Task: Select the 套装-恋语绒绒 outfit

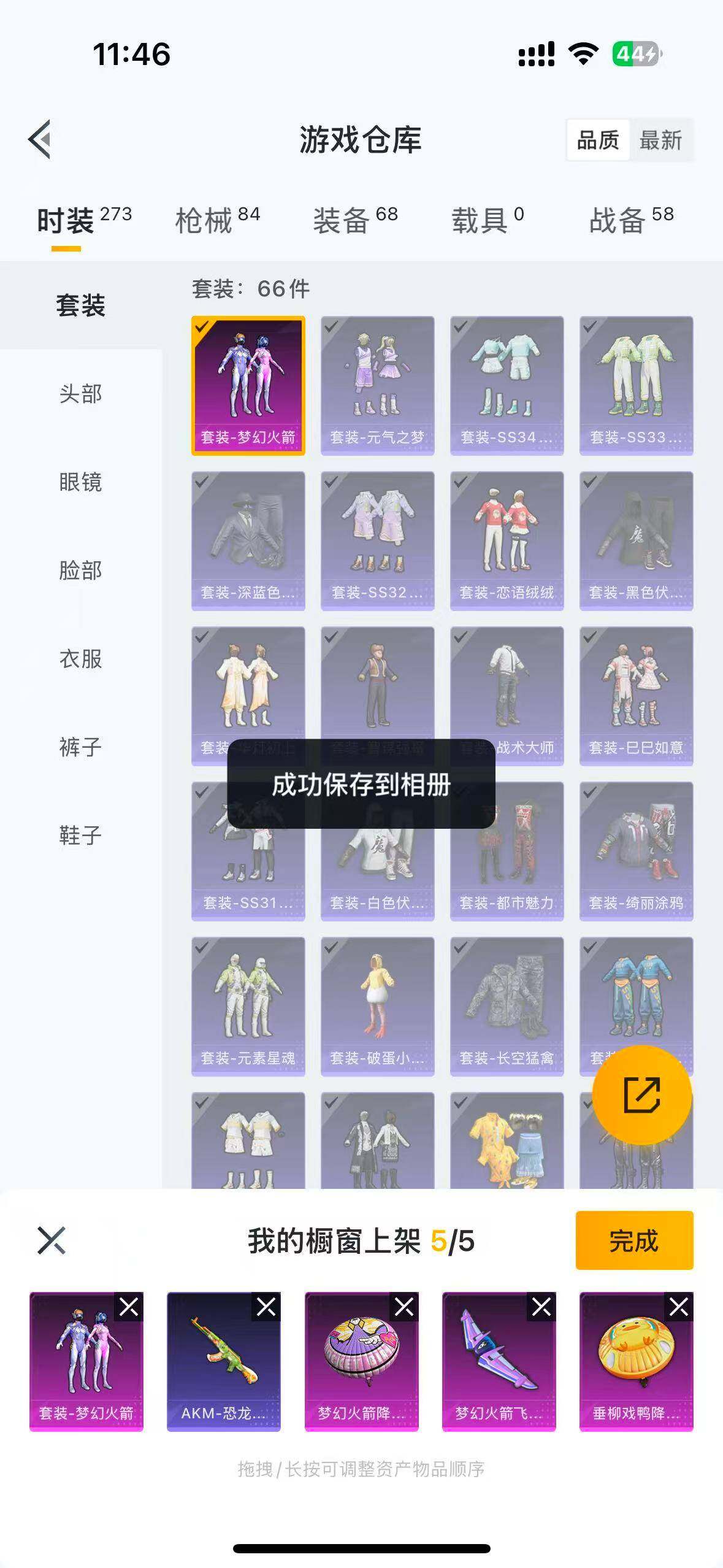Action: click(507, 540)
